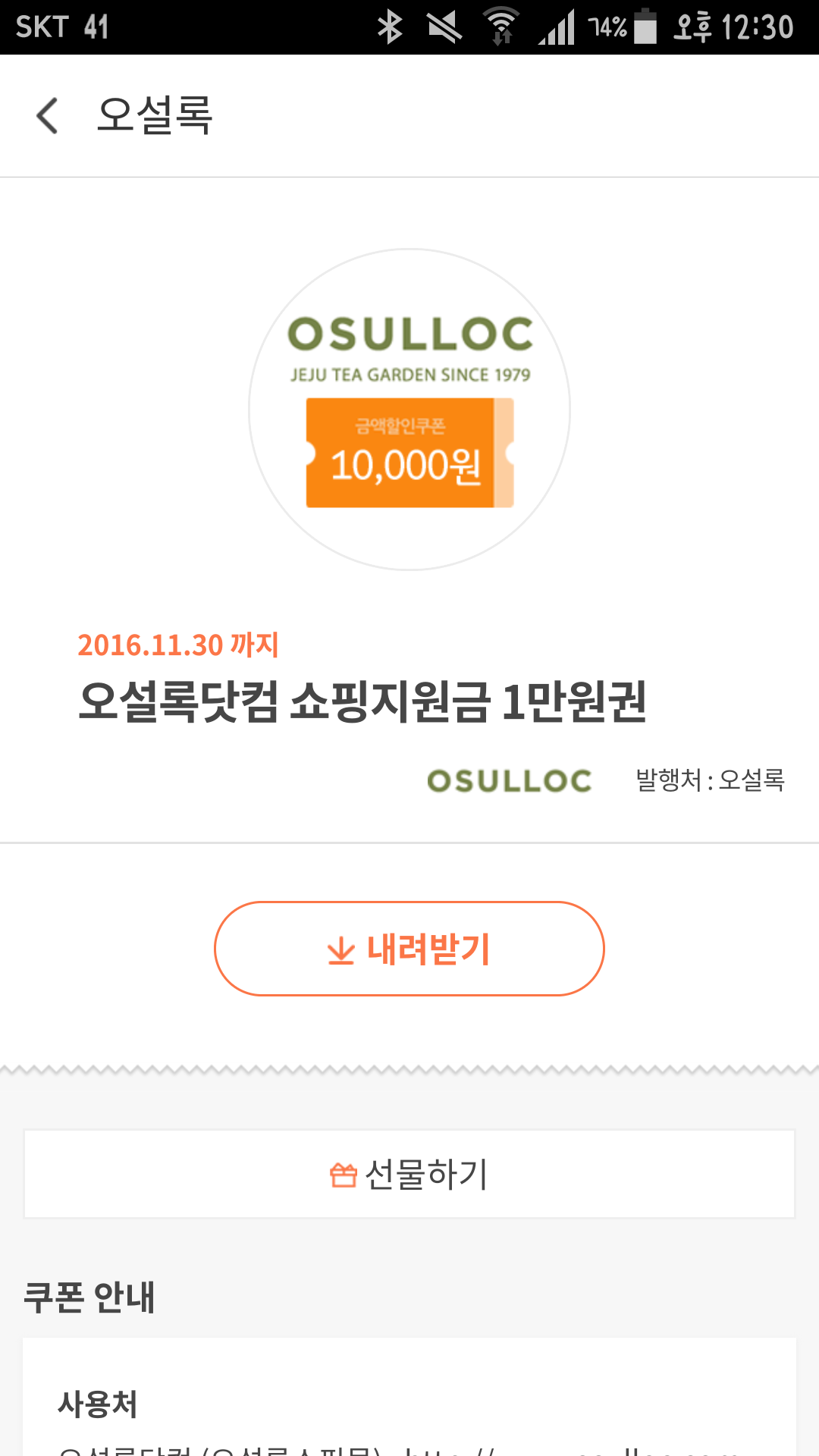Image resolution: width=819 pixels, height=1456 pixels.
Task: Send the coupon as a gift via 선물하기
Action: (x=409, y=1174)
